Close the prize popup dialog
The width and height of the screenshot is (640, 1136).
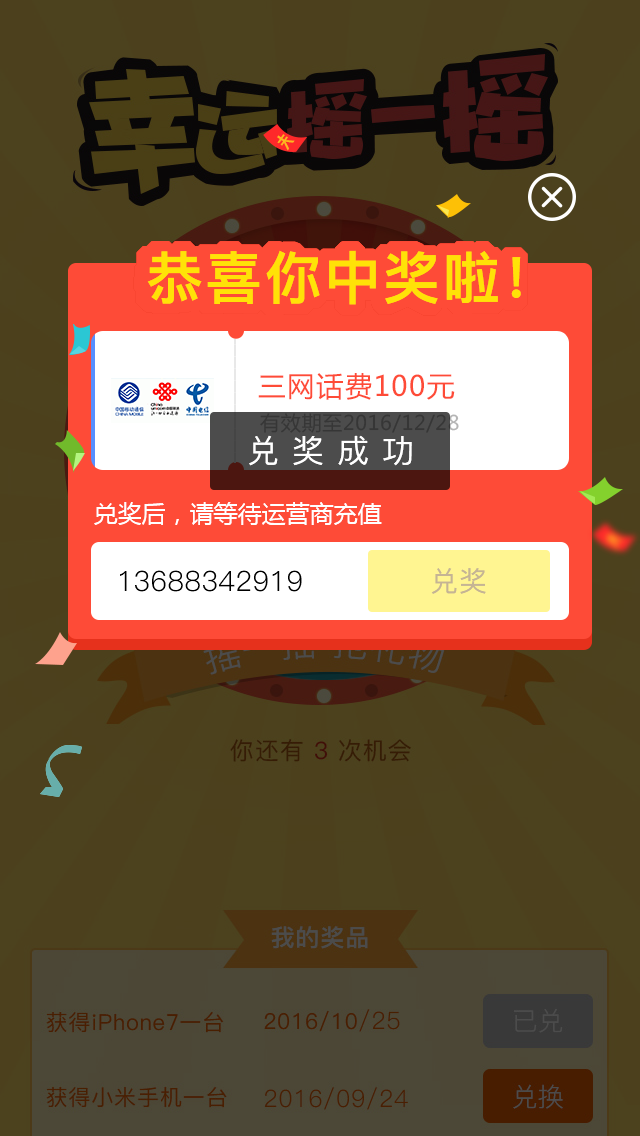[552, 197]
